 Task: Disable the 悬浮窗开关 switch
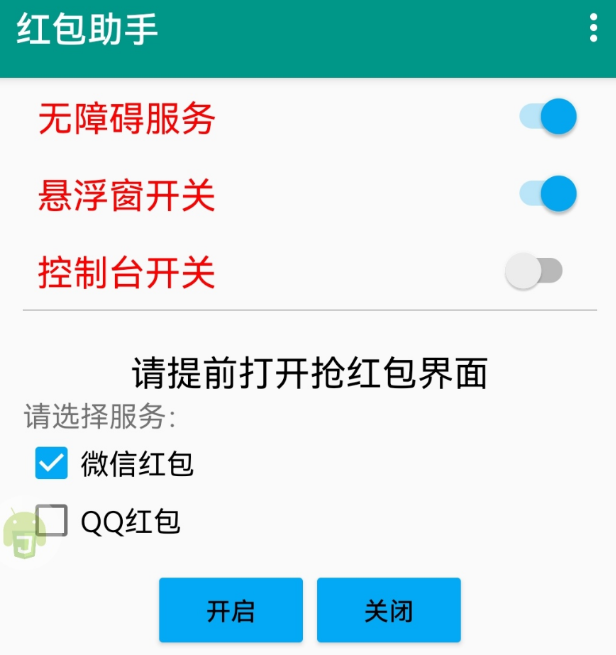[x=548, y=193]
